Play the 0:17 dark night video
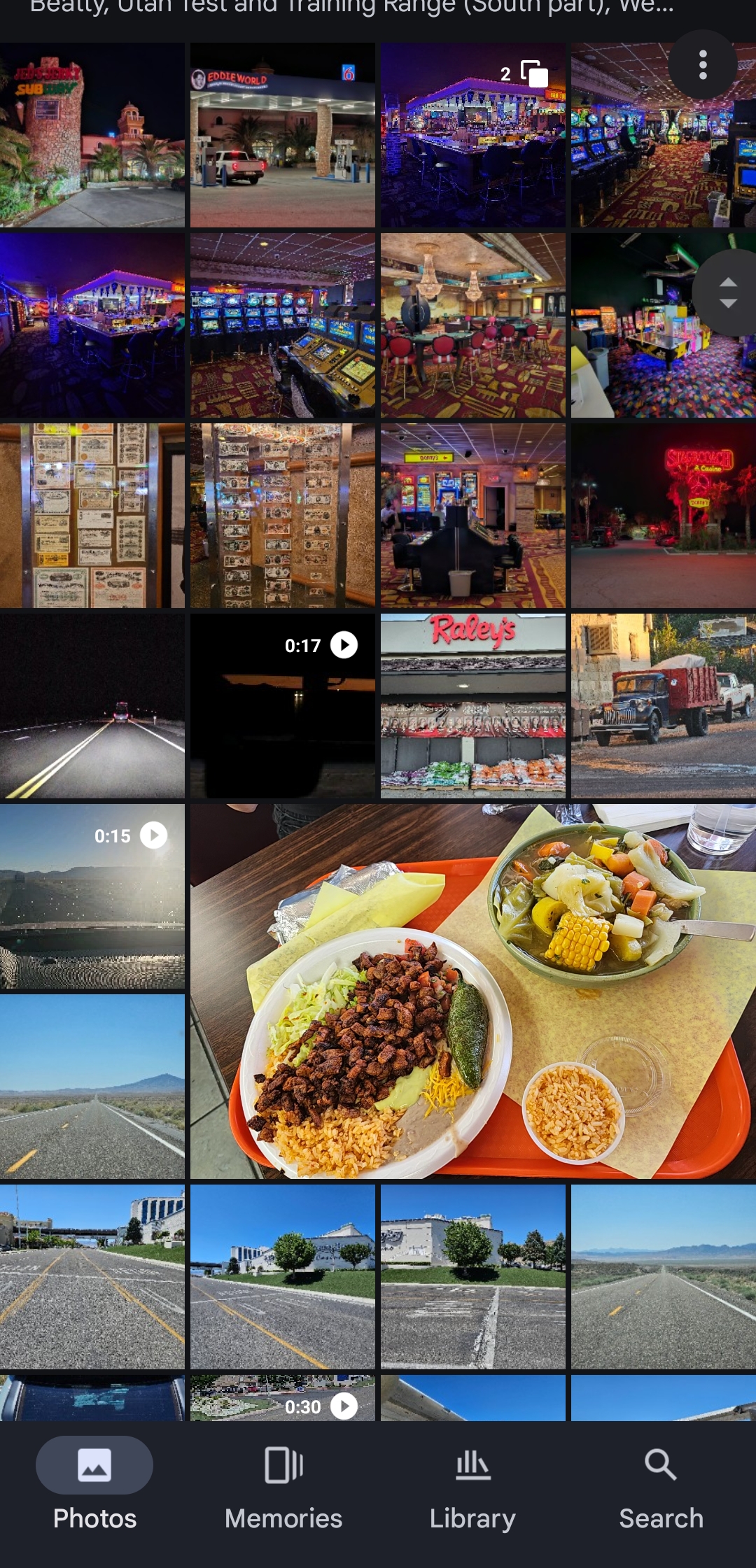Image resolution: width=756 pixels, height=1568 pixels. (283, 706)
